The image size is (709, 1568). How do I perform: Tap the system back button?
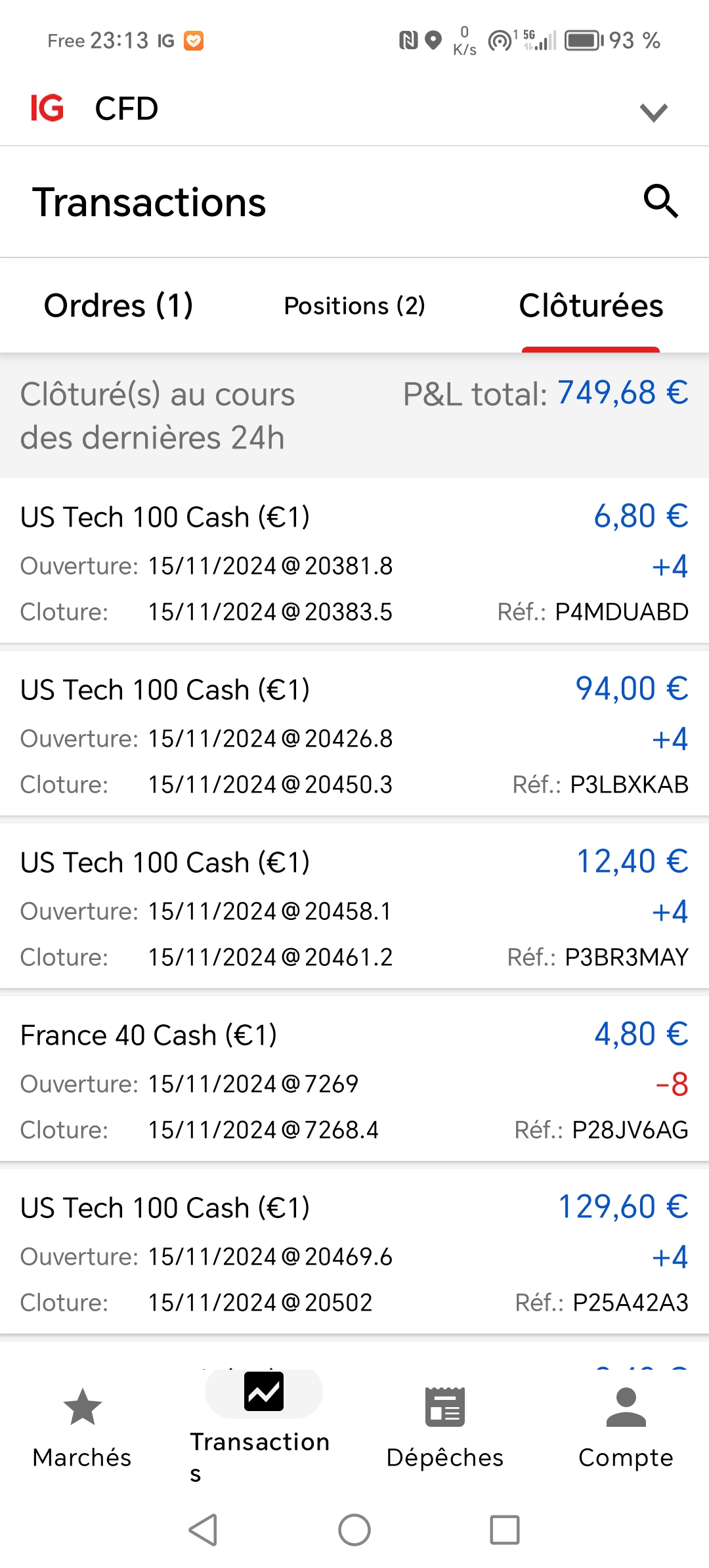click(x=204, y=1530)
